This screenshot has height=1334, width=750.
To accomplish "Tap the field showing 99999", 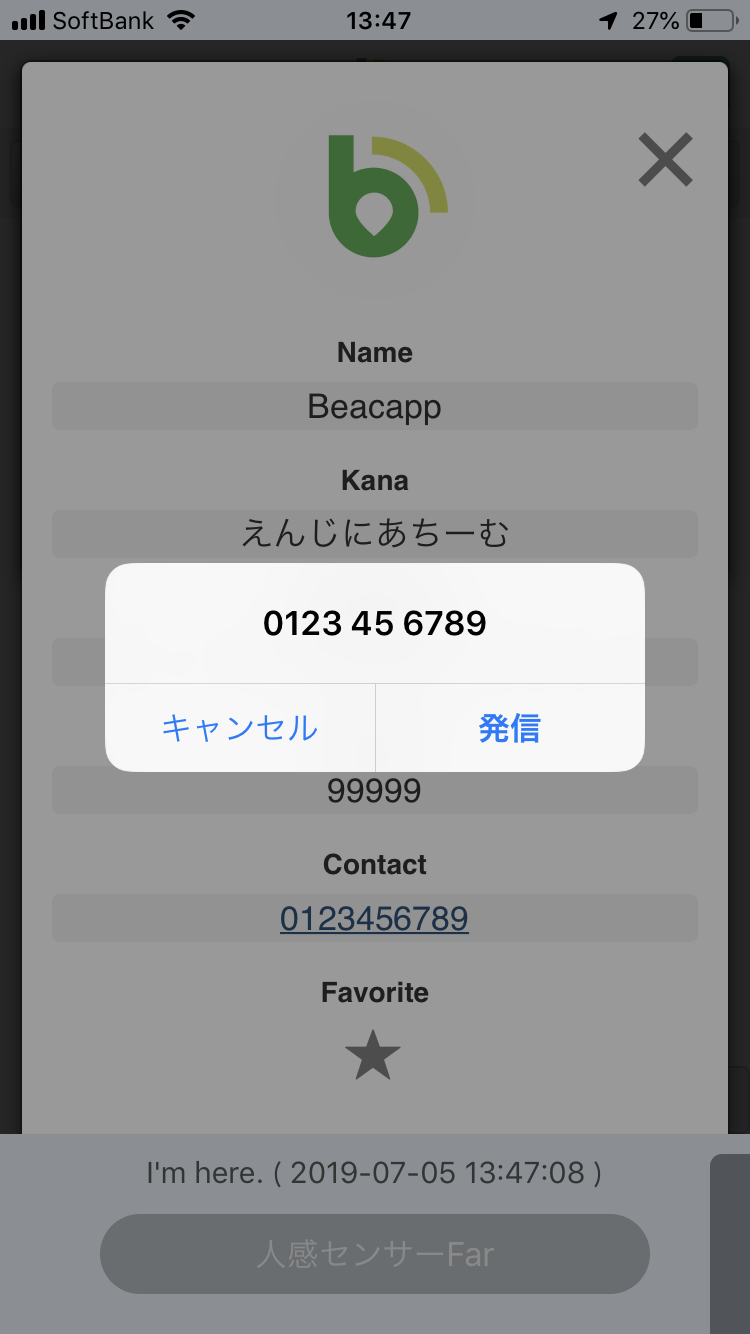I will click(x=374, y=790).
